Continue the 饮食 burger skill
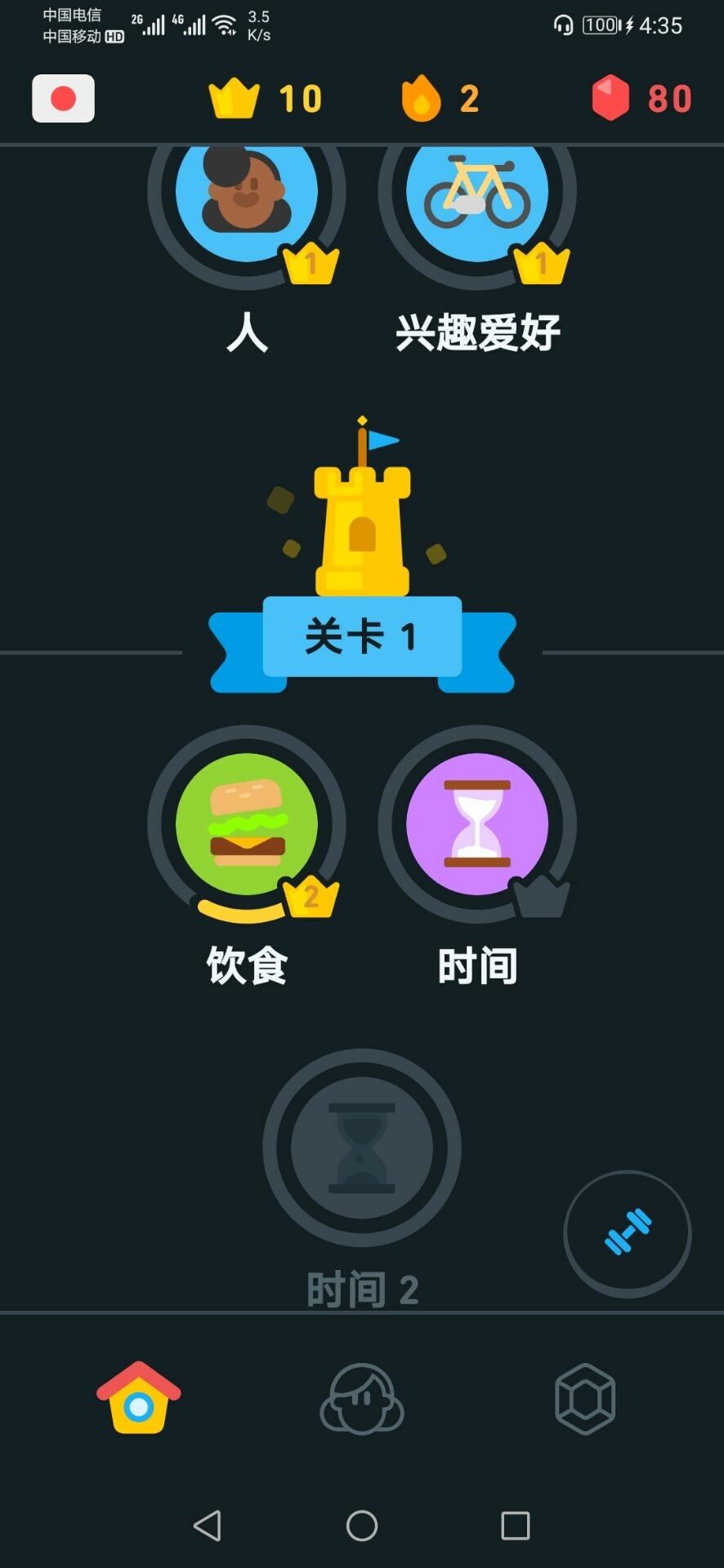 [247, 824]
